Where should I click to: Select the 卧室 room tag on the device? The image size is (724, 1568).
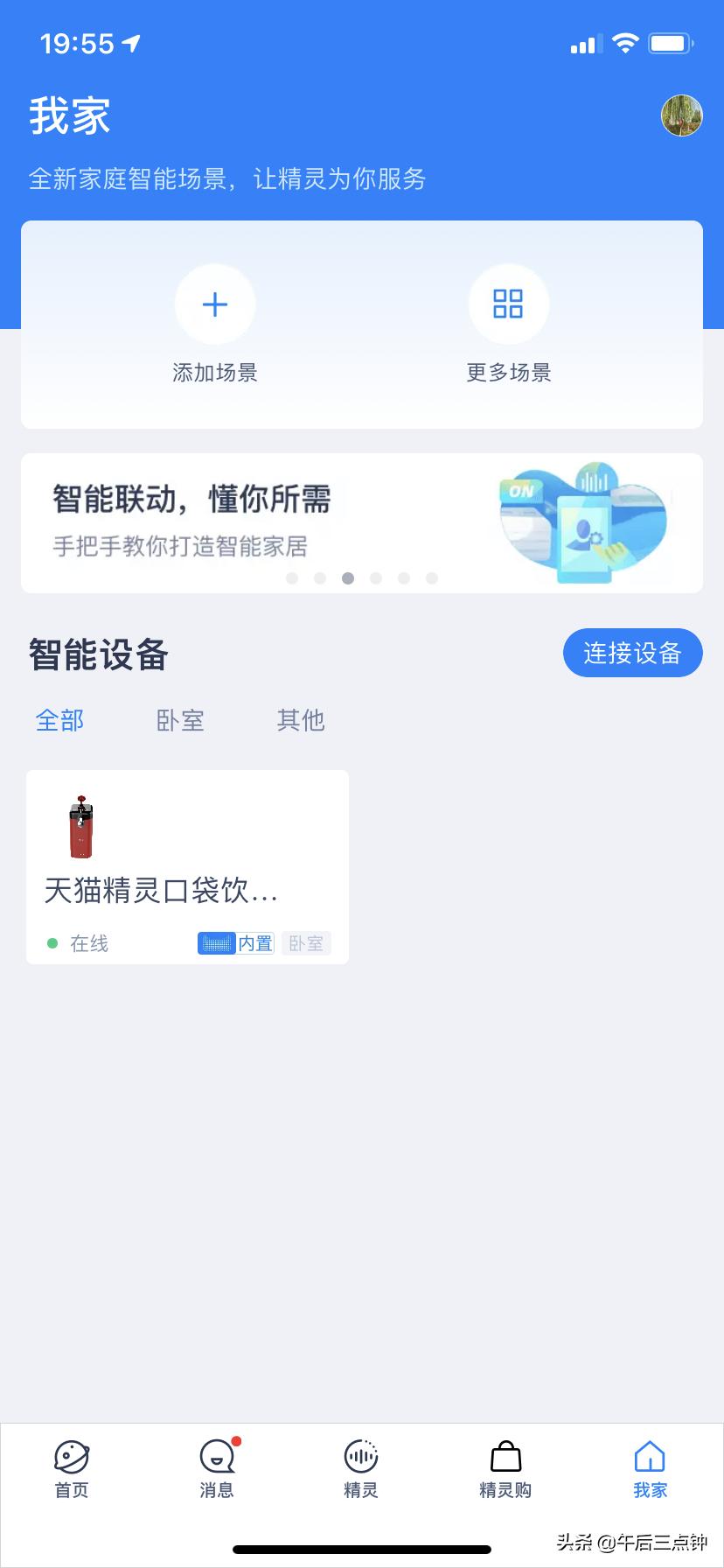[x=306, y=942]
